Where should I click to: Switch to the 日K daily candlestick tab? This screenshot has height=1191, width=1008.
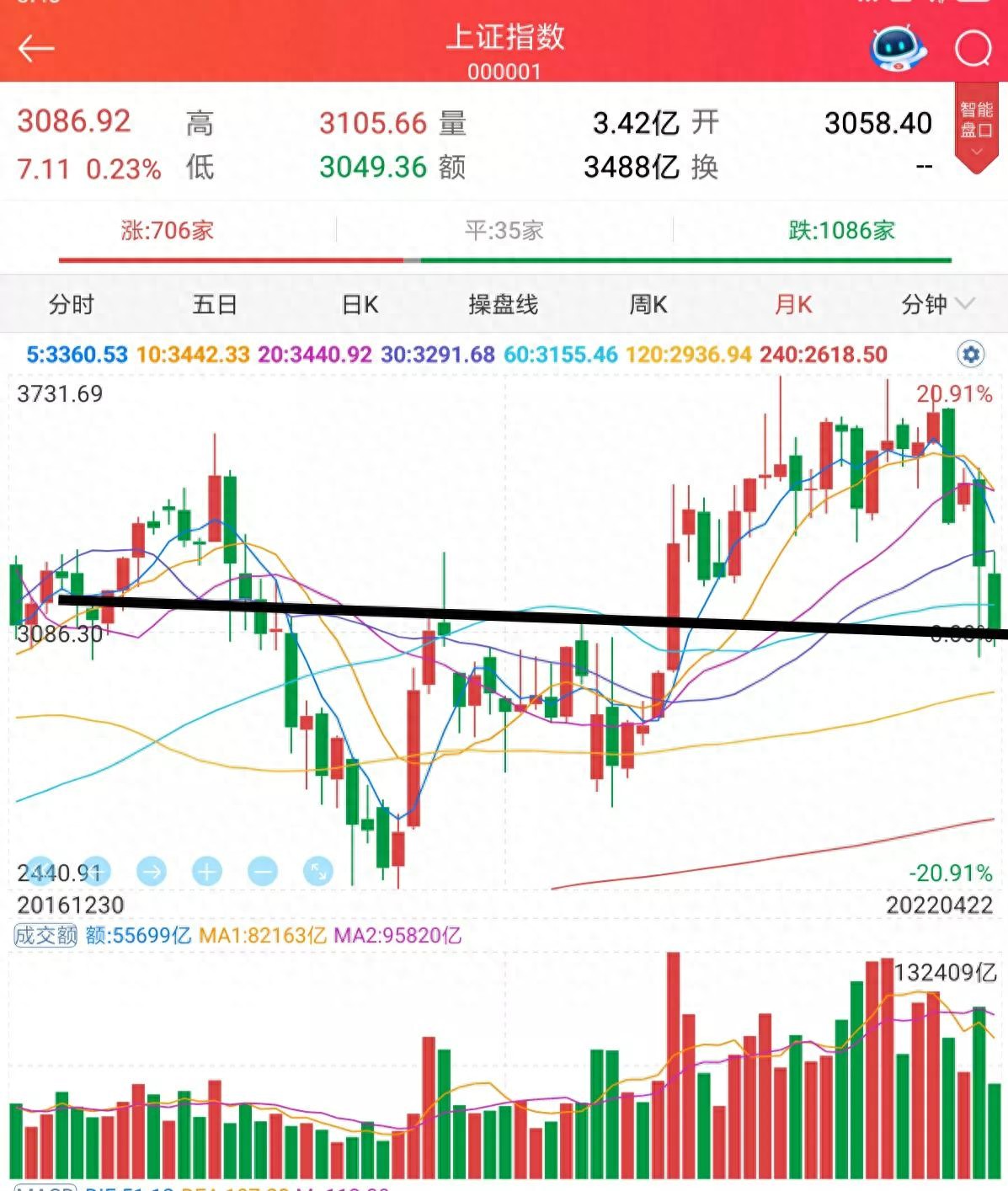pos(360,306)
